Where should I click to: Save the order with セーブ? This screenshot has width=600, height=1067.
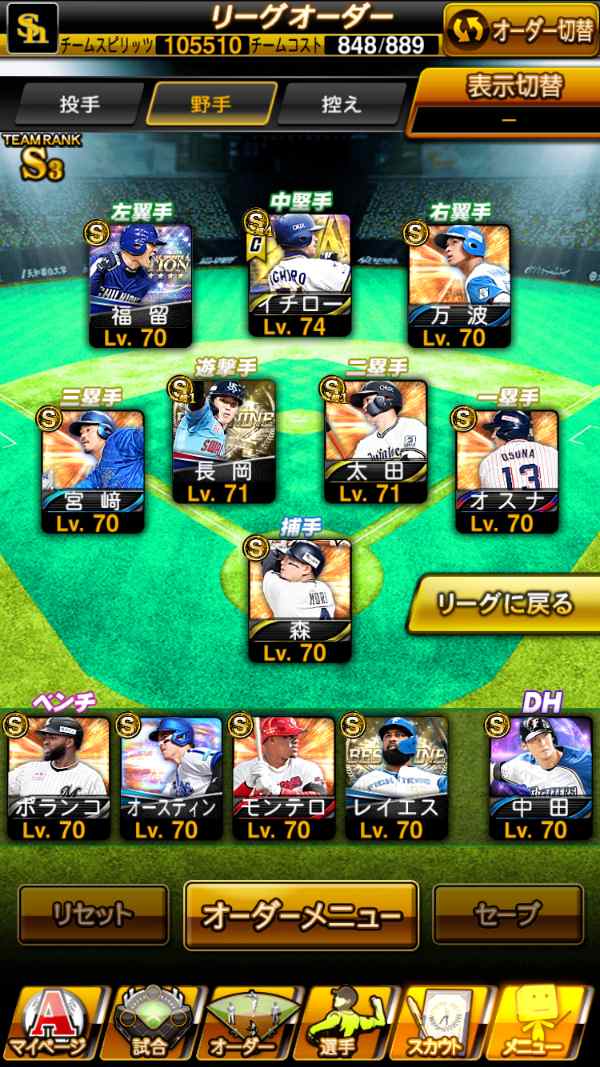click(x=507, y=913)
